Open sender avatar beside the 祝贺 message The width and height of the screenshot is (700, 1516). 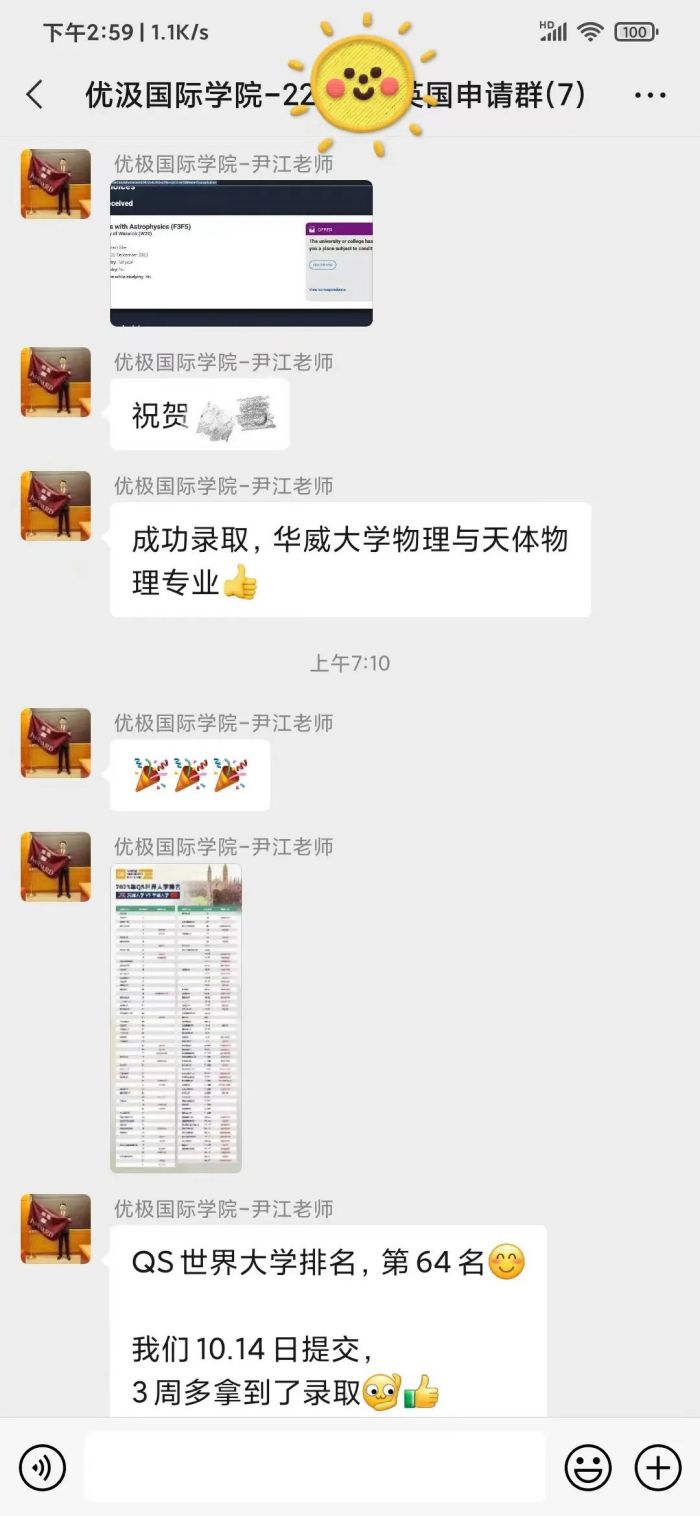coord(56,382)
